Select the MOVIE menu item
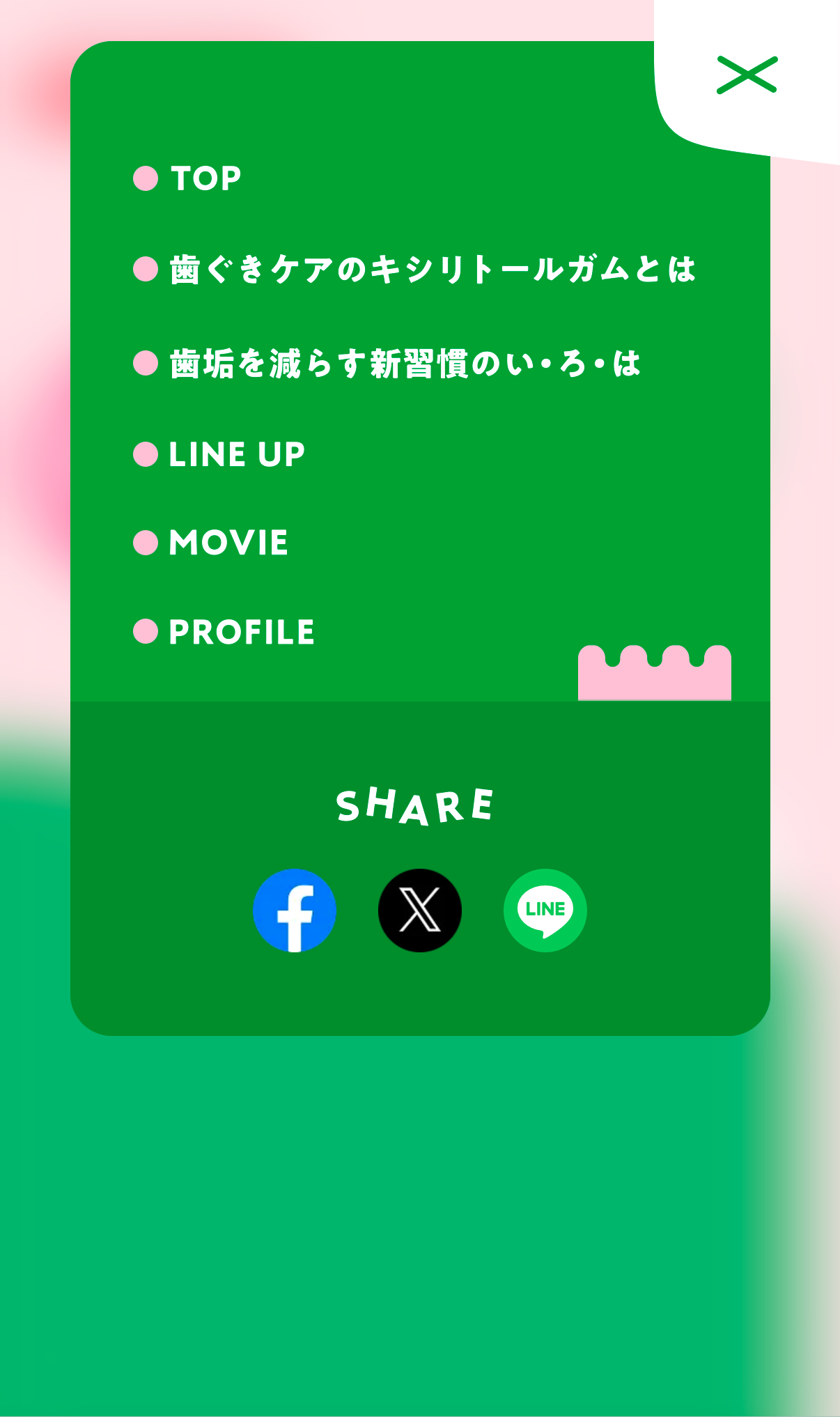 [228, 543]
